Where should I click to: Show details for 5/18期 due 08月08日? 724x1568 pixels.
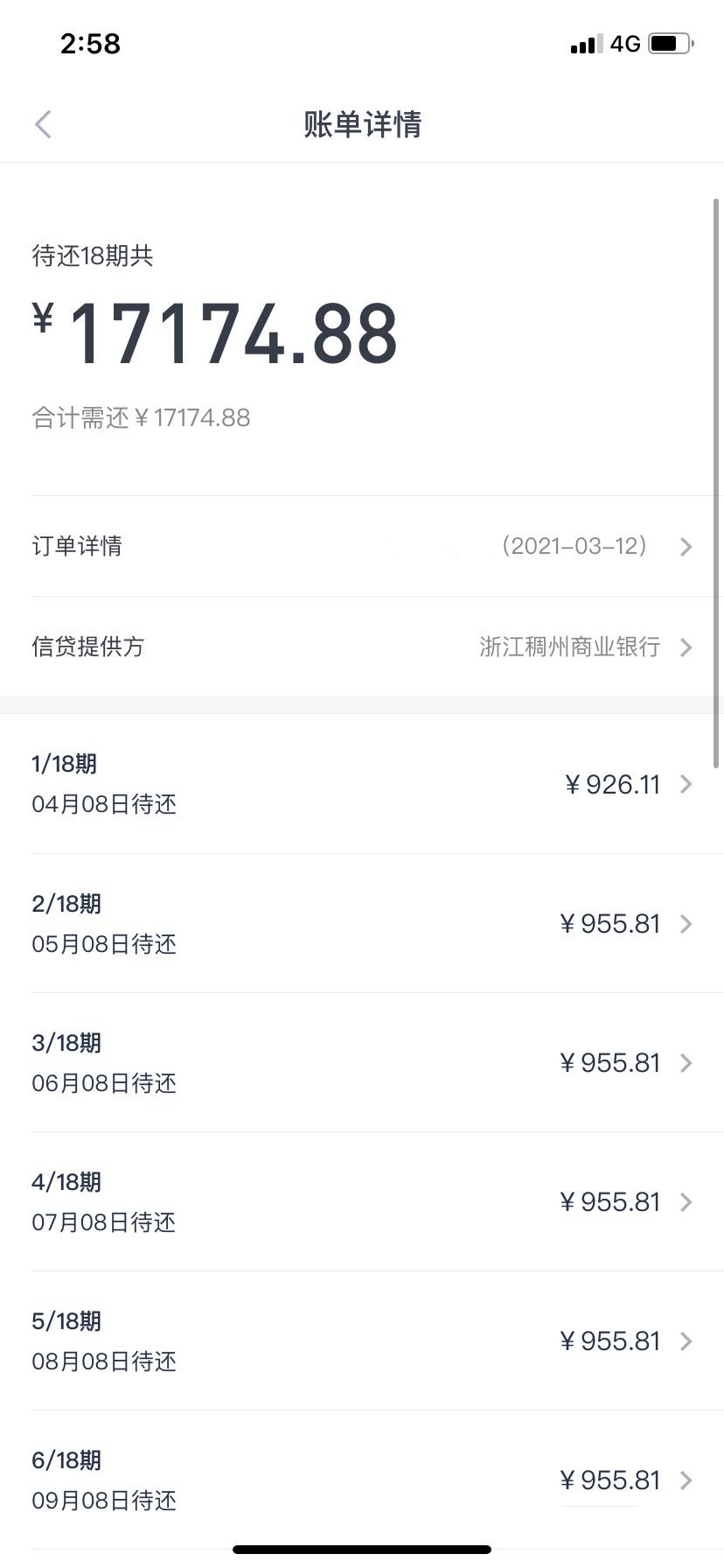[362, 1340]
